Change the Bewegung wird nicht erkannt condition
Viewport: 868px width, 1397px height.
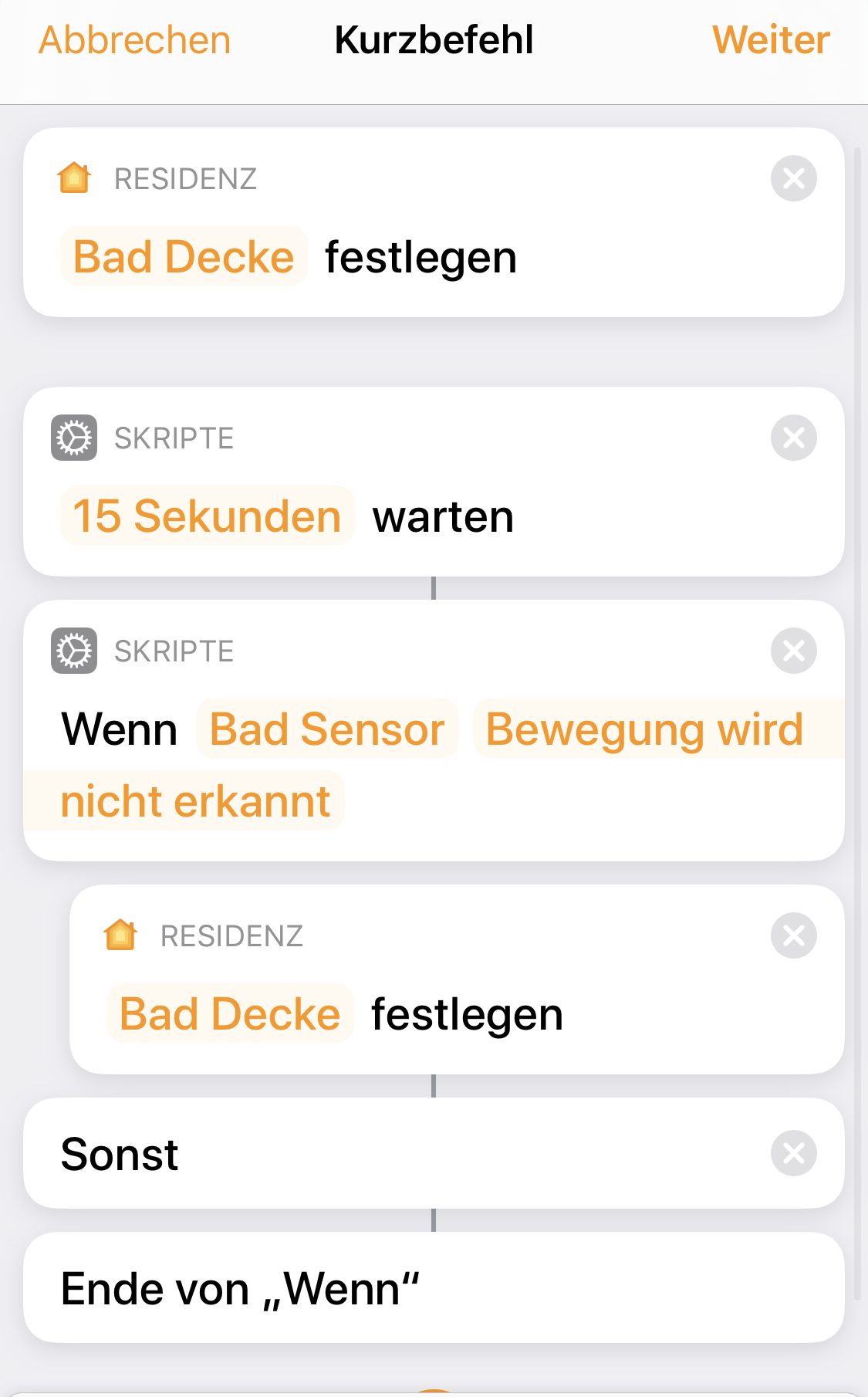tap(644, 729)
